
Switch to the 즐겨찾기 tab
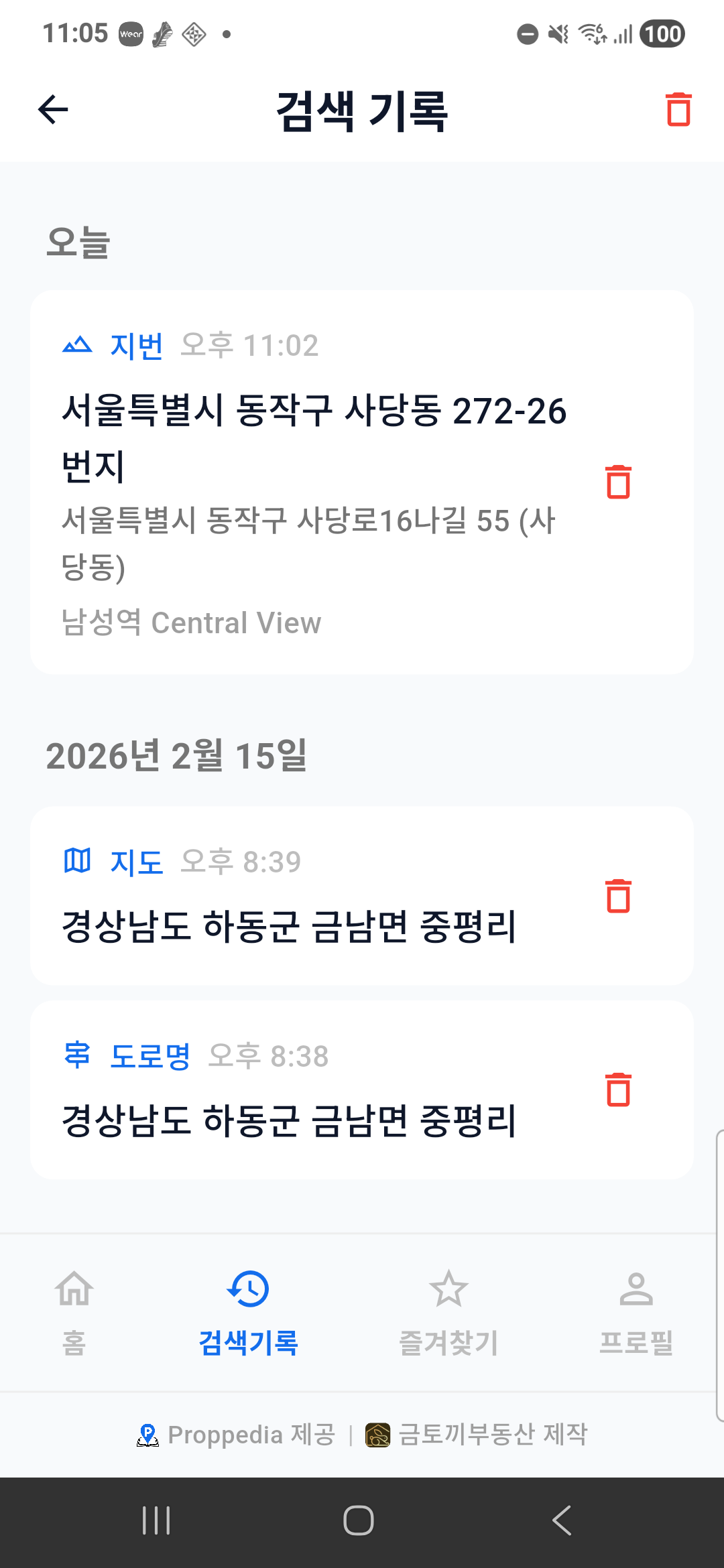coord(448,1307)
